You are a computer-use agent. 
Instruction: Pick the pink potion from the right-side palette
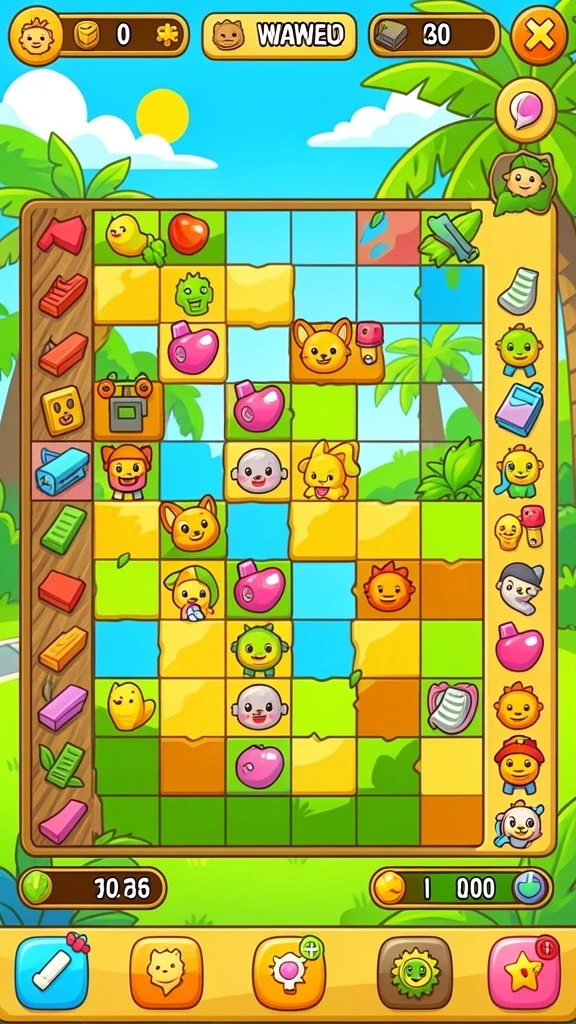tap(519, 647)
